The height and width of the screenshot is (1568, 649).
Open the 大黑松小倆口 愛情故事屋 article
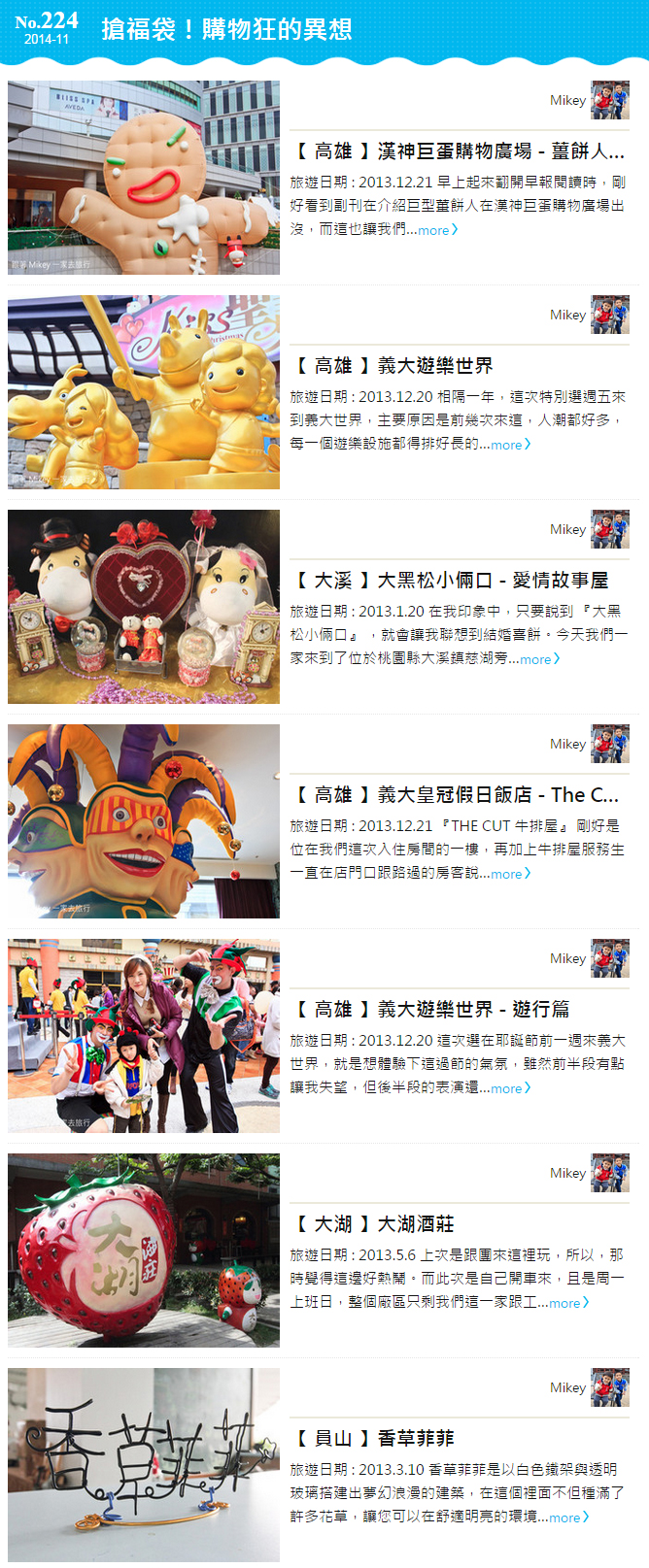click(x=451, y=581)
